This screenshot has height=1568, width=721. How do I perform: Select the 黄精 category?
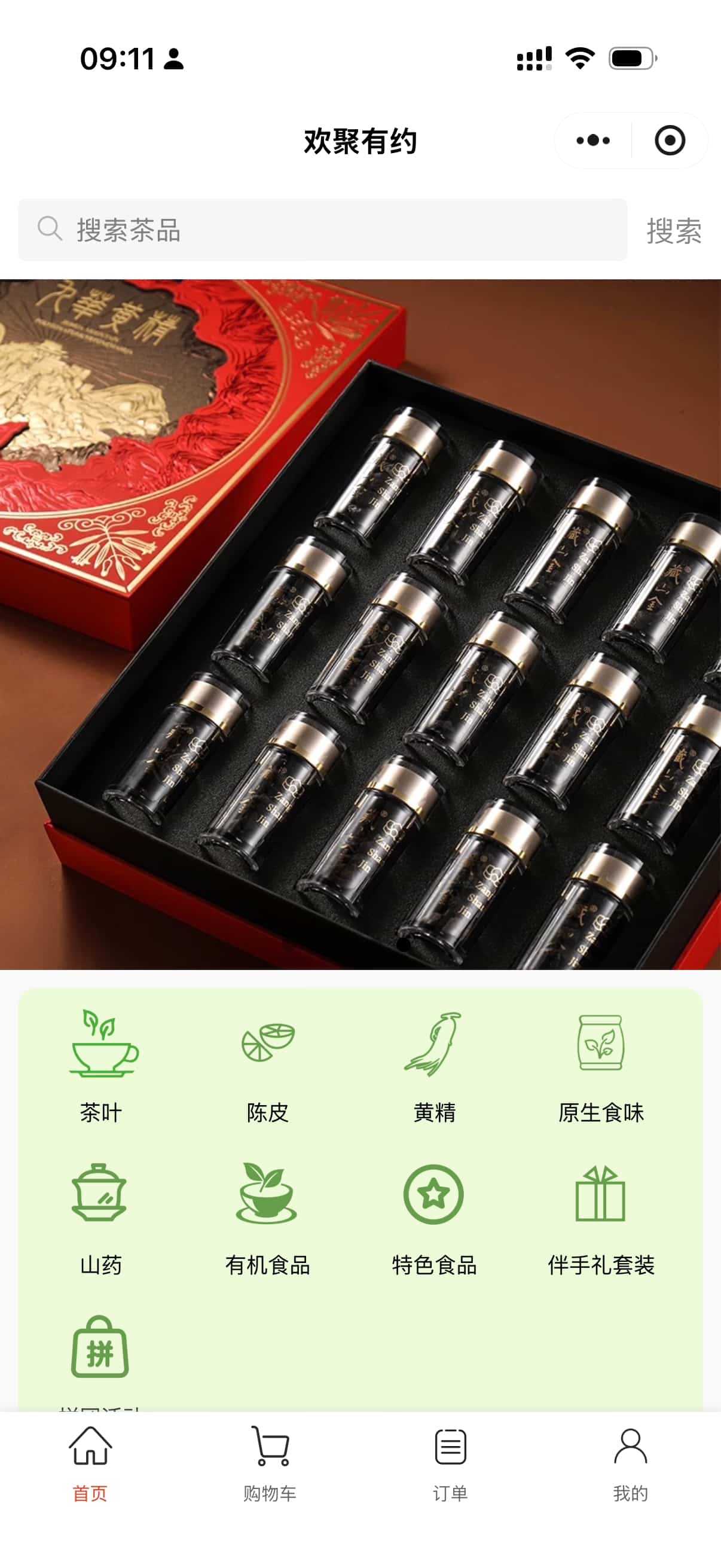coord(434,1066)
